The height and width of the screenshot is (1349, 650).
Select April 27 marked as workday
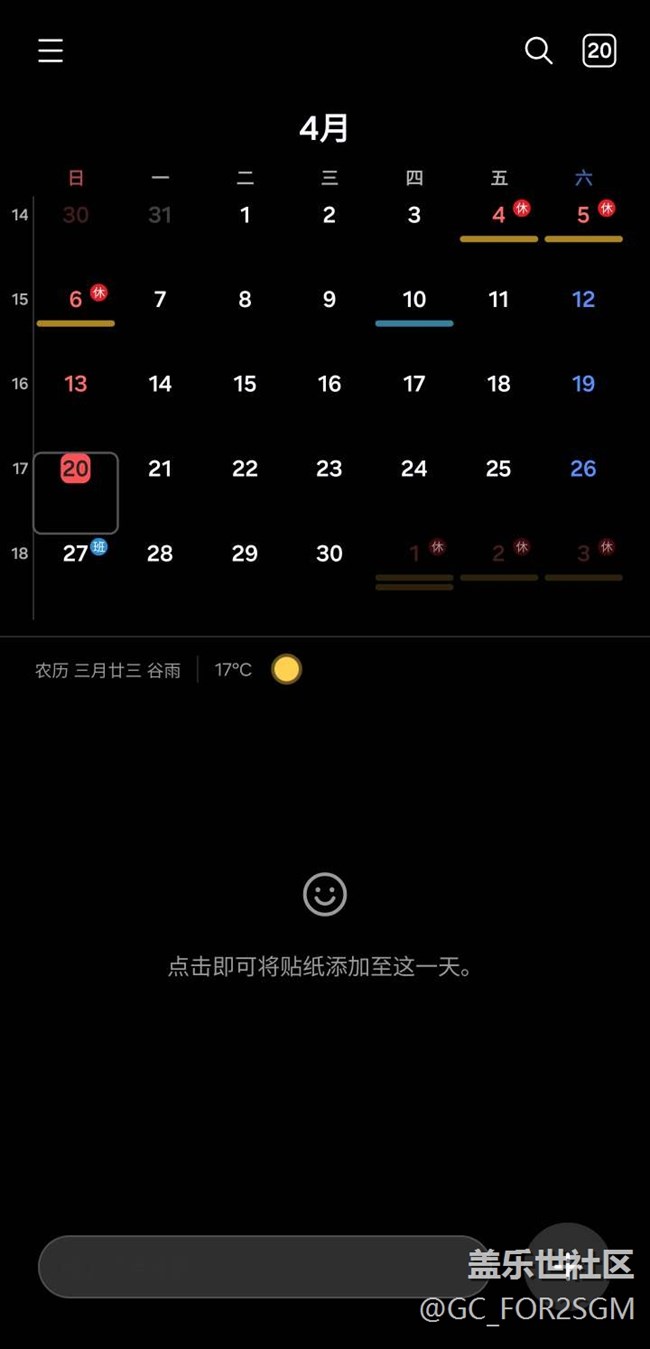pos(76,554)
